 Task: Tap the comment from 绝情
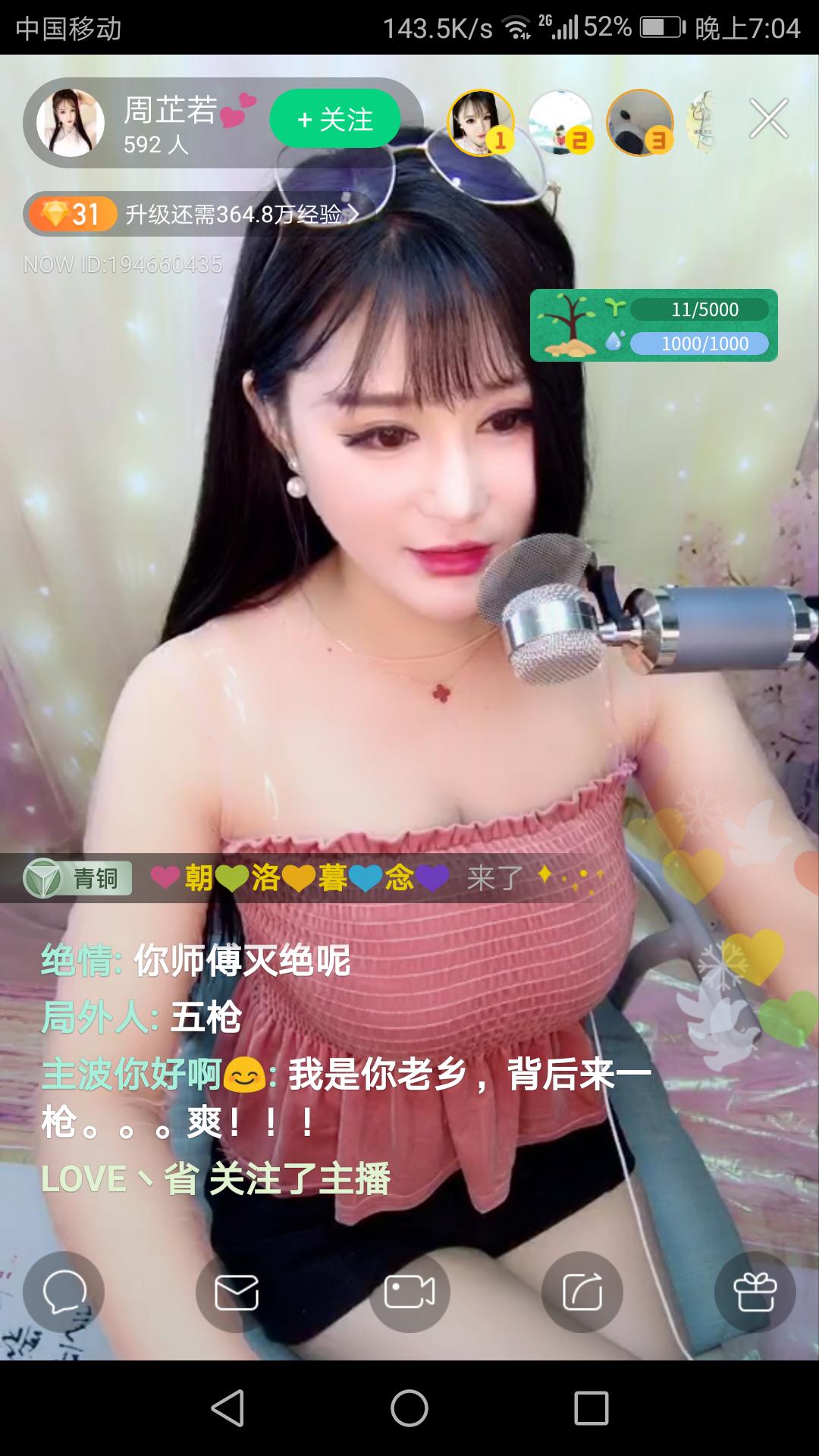(x=196, y=961)
